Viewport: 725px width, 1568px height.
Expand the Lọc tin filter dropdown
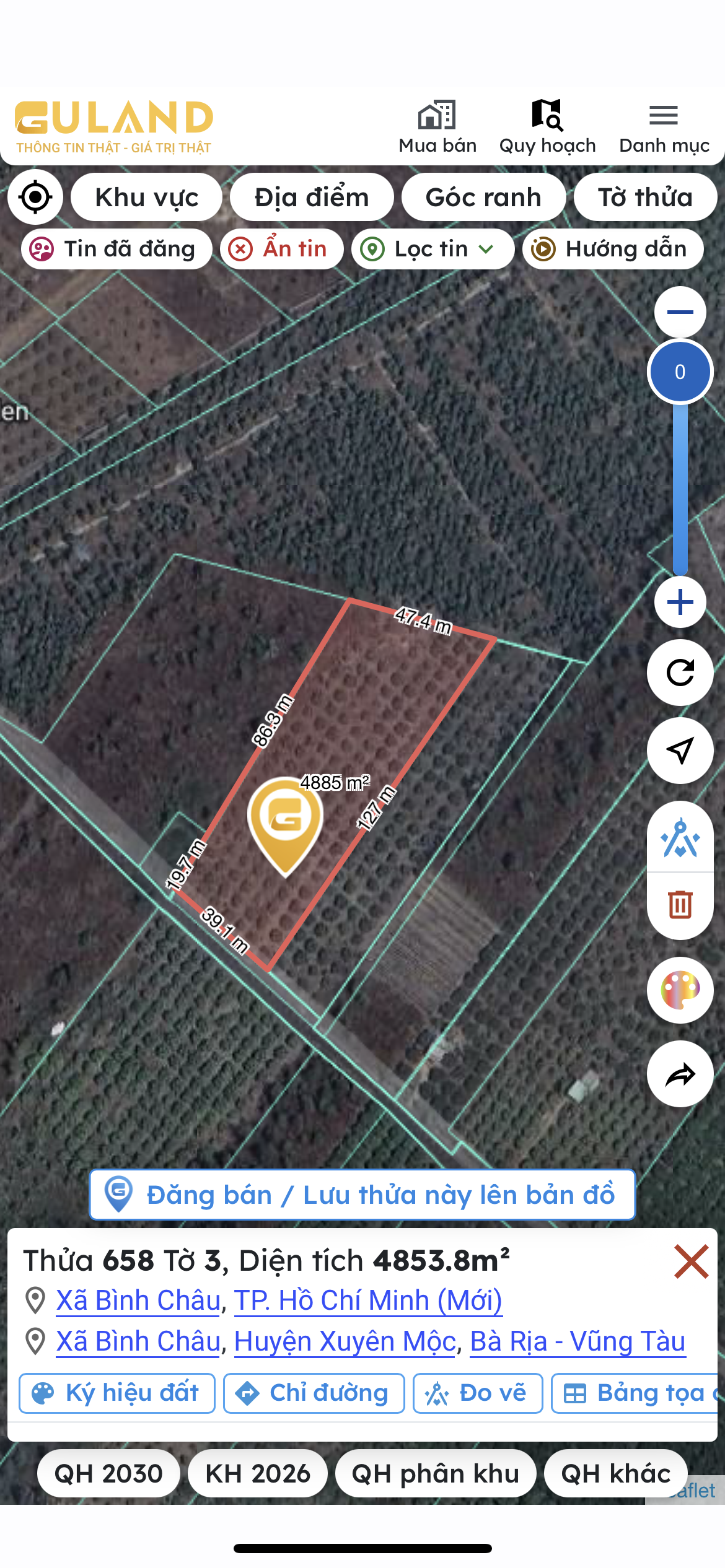pyautogui.click(x=433, y=249)
